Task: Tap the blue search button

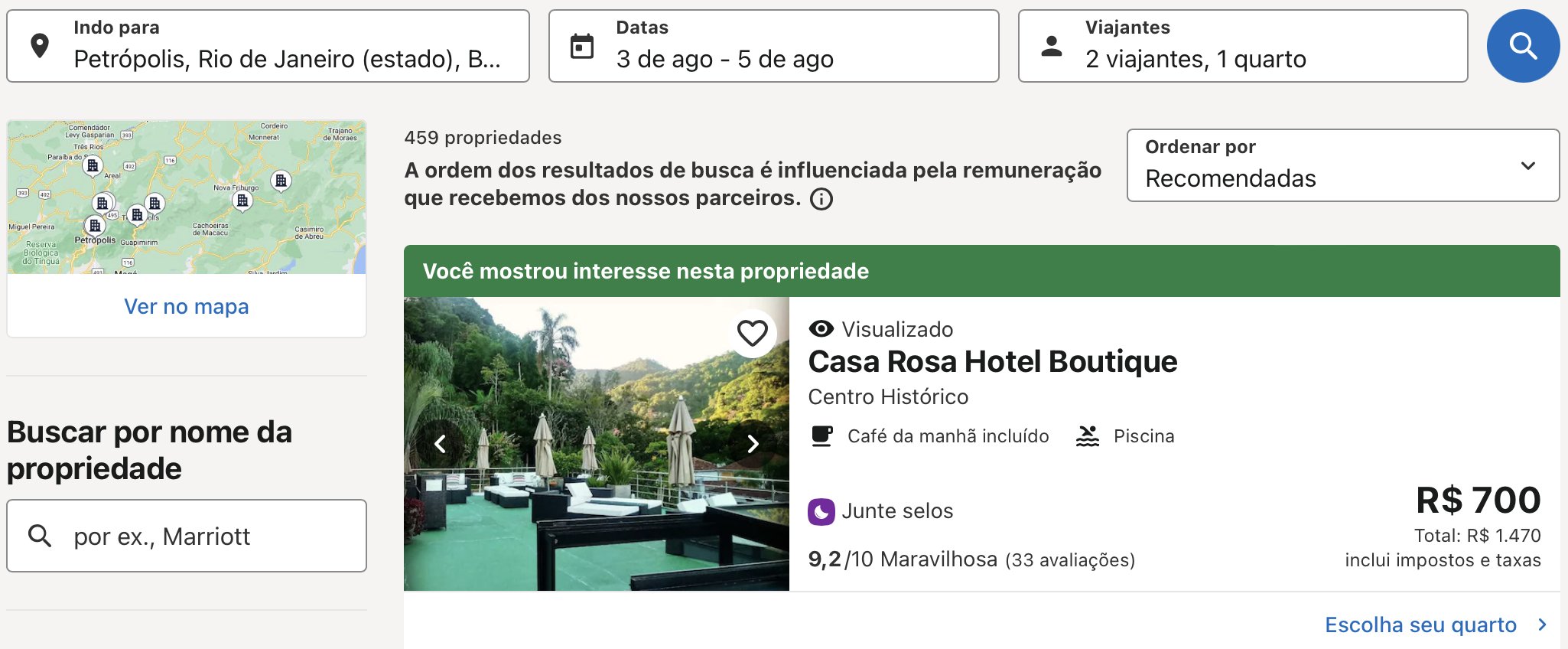Action: coord(1522,46)
